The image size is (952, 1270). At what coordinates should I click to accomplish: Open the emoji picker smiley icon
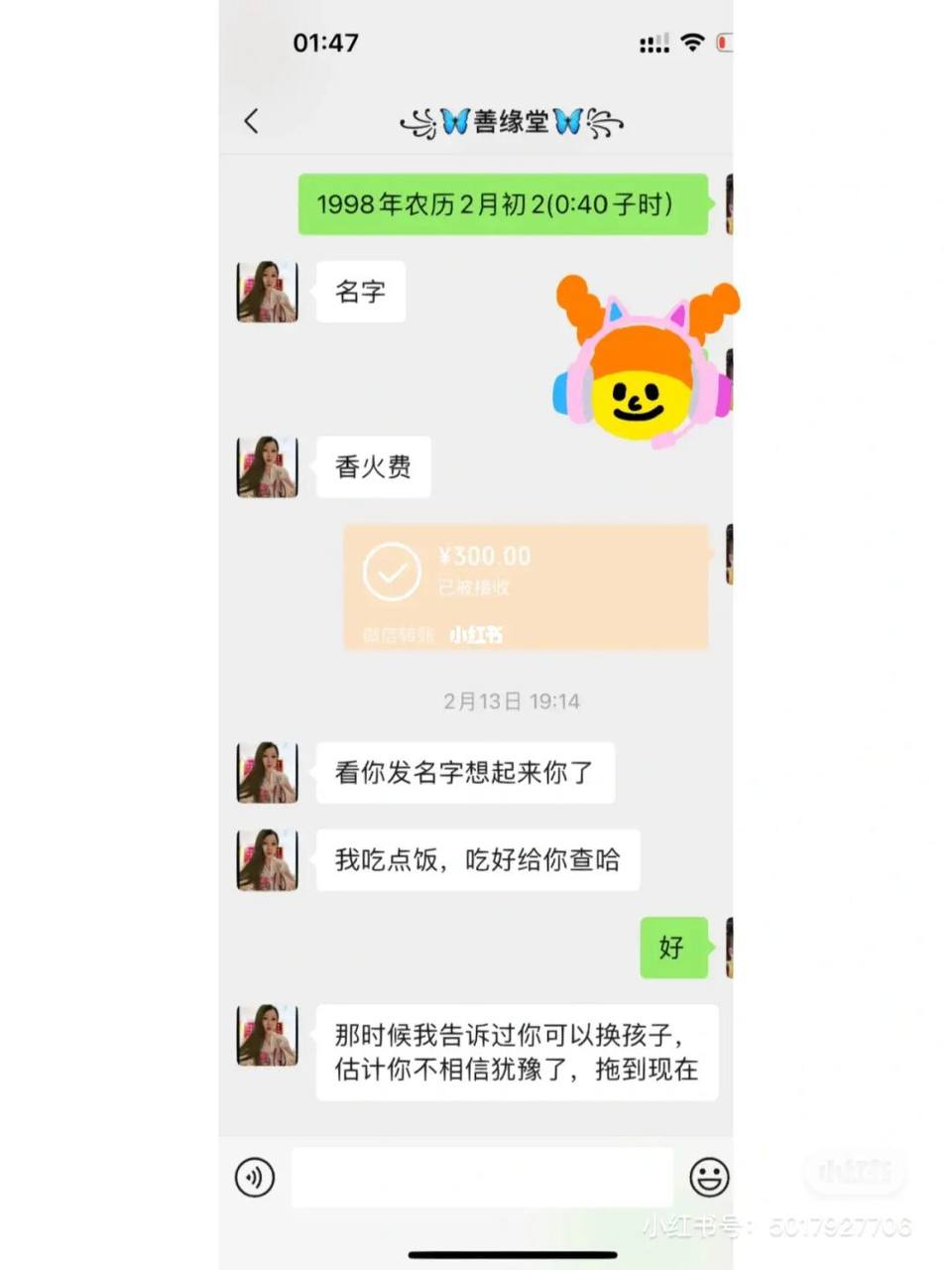coord(708,1179)
